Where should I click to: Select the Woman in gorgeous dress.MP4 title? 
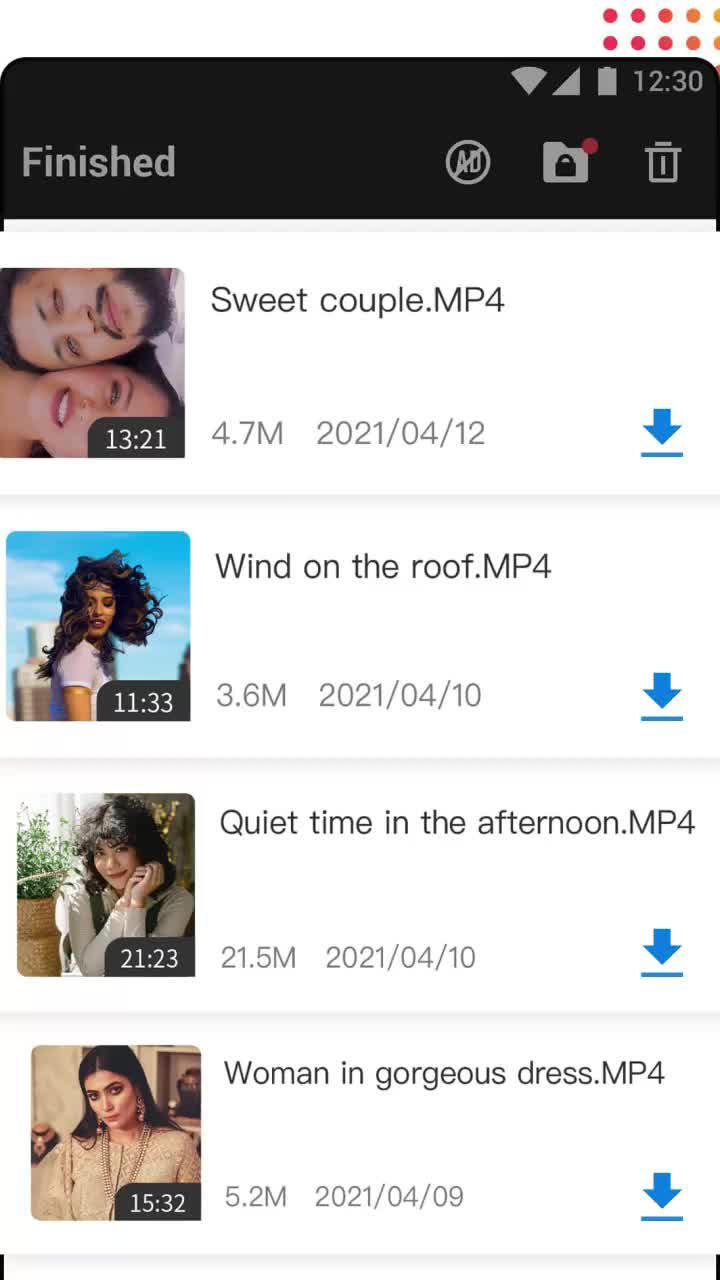pyautogui.click(x=445, y=1073)
